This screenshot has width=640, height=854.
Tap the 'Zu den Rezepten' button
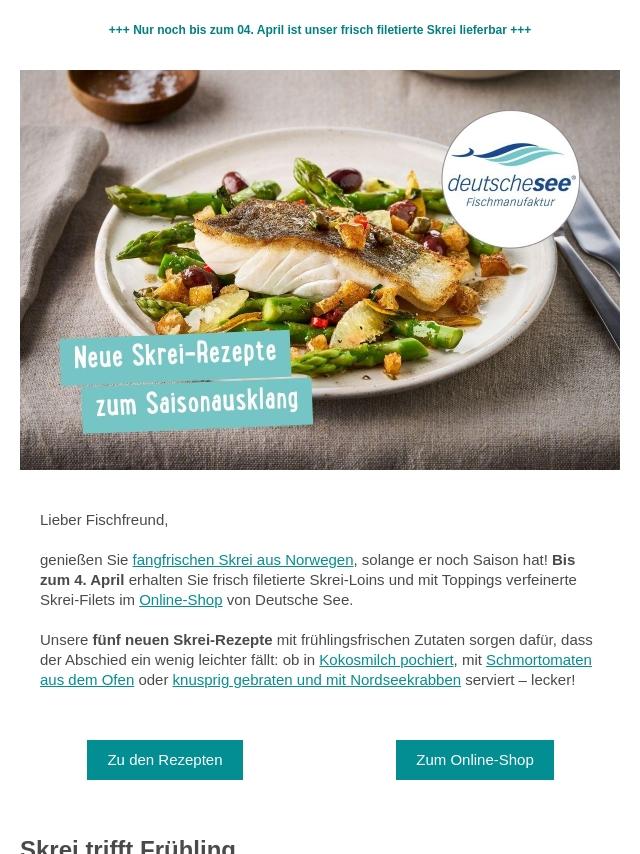pos(165,760)
